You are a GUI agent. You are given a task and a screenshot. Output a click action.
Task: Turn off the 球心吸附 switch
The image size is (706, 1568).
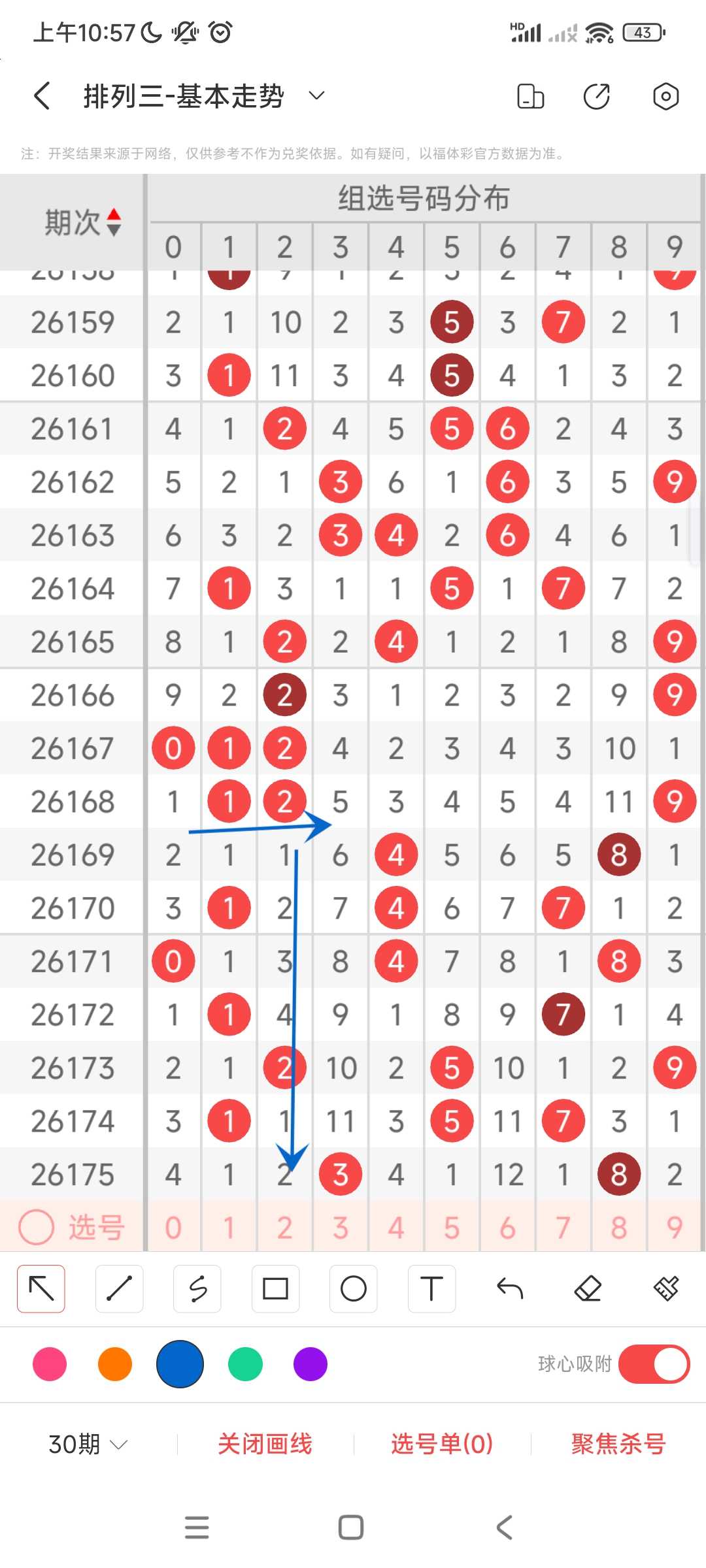click(654, 1364)
